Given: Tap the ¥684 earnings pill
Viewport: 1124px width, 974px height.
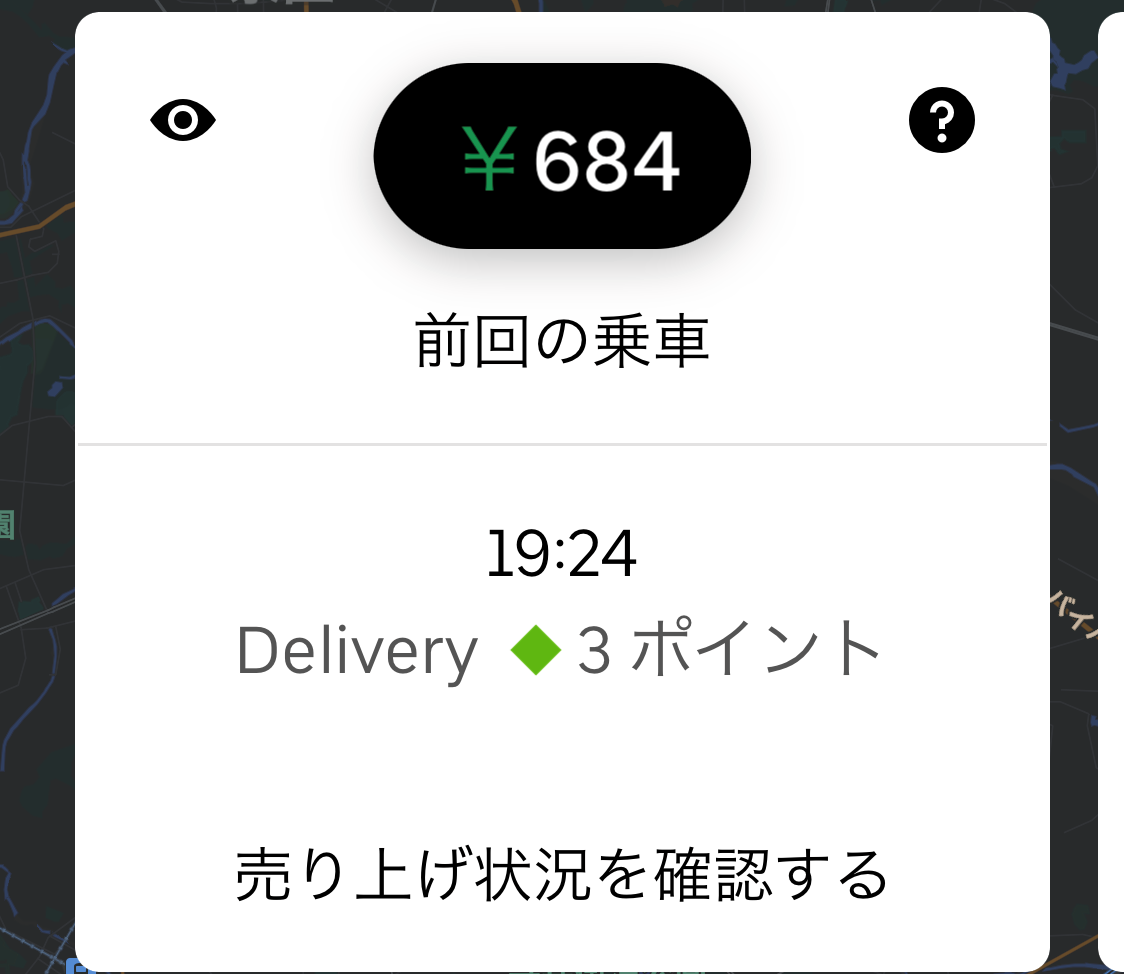Looking at the screenshot, I should [562, 156].
